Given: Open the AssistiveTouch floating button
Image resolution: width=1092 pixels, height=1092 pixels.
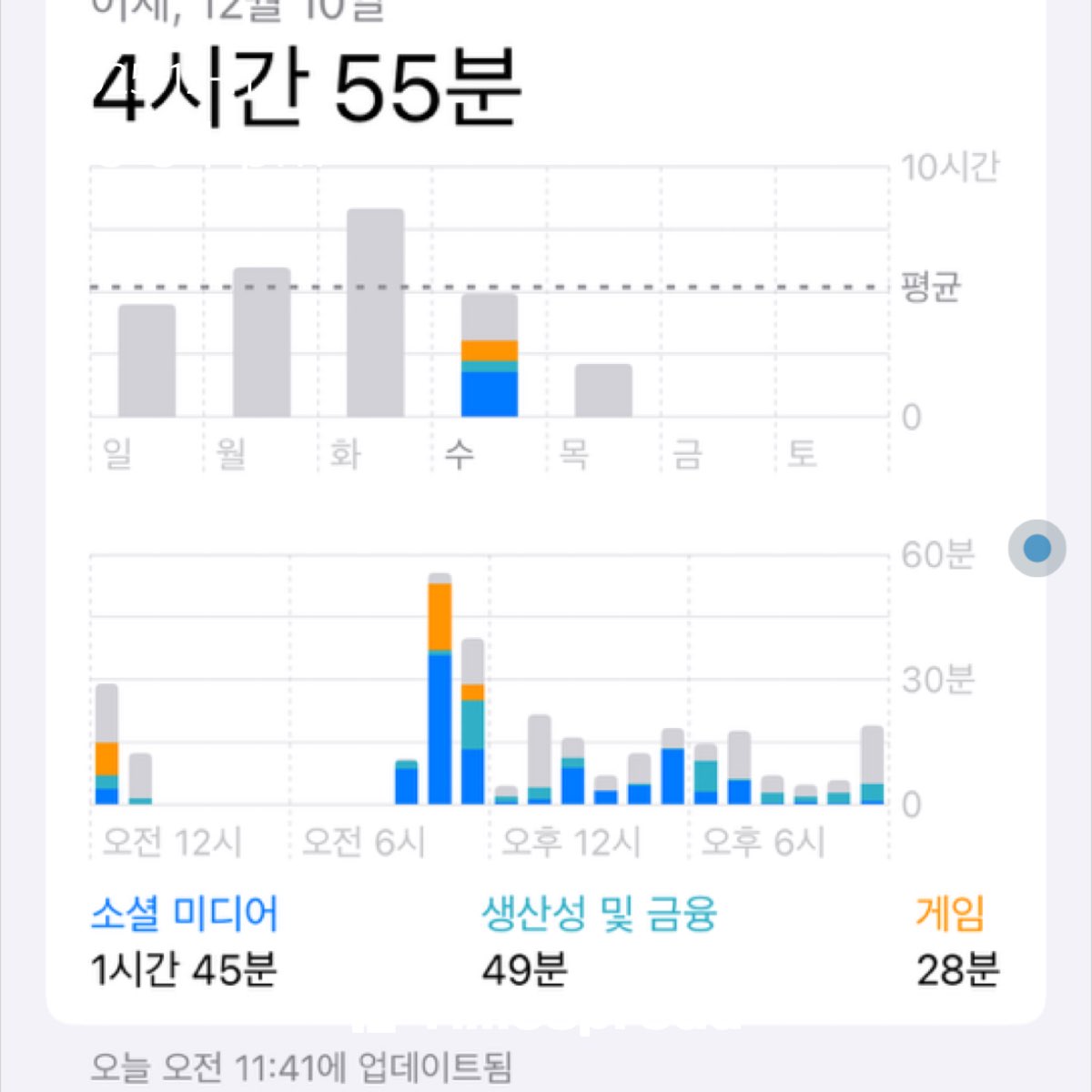Looking at the screenshot, I should [x=1036, y=549].
